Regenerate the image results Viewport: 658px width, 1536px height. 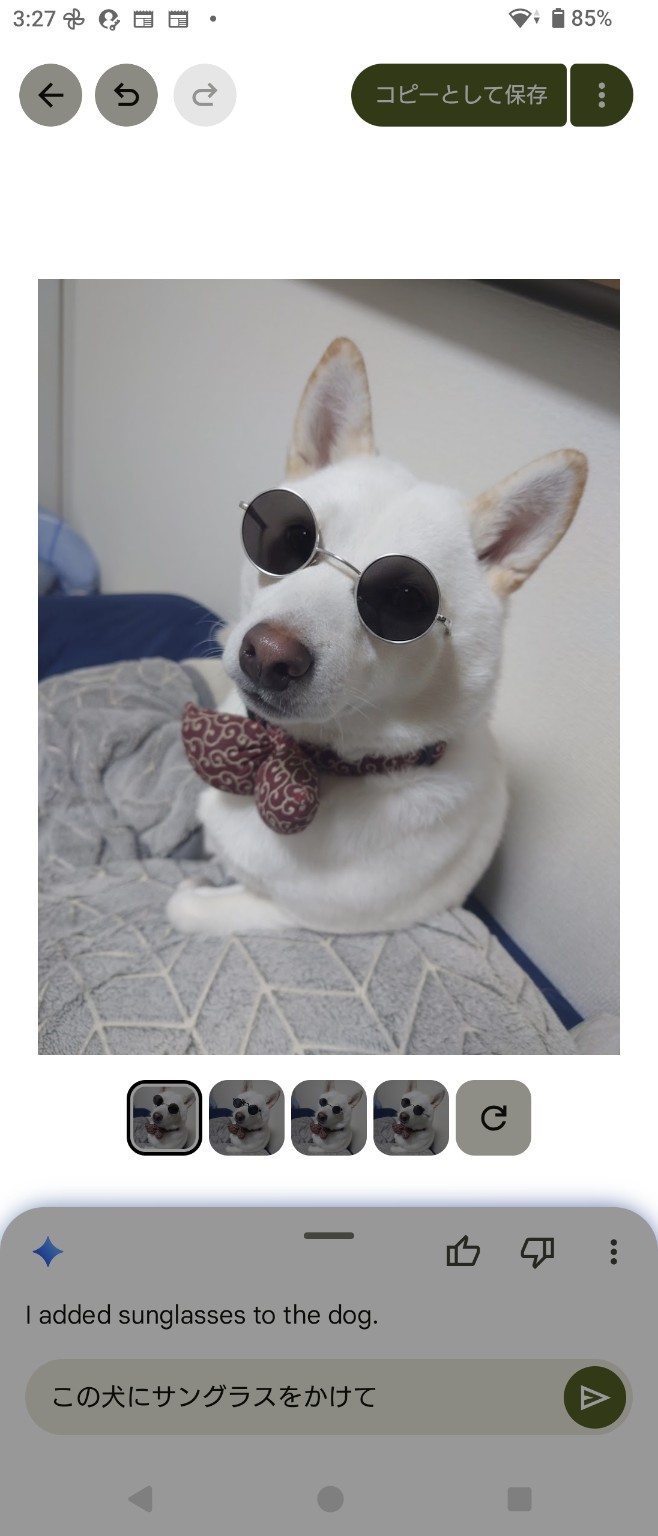point(493,1117)
